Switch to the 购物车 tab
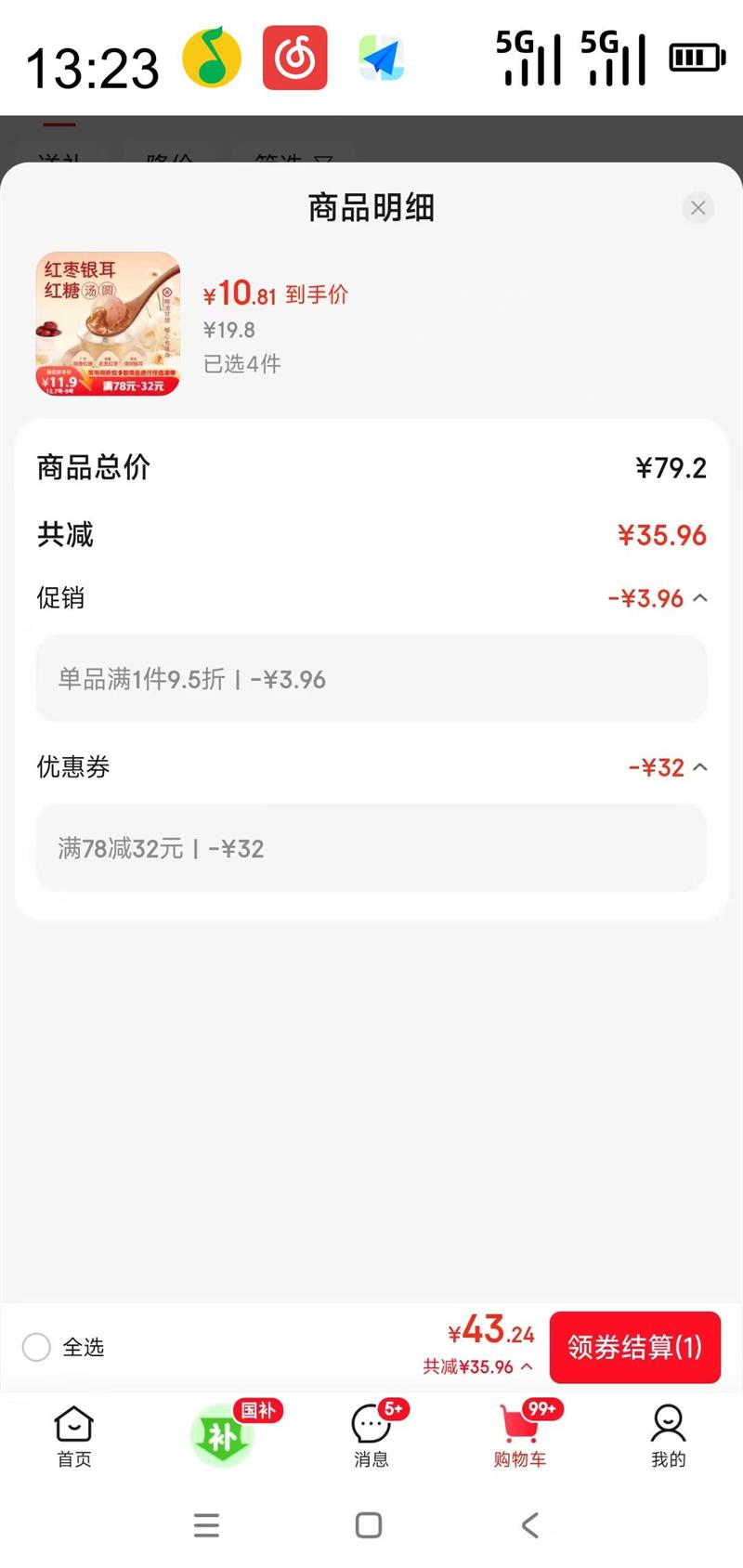The height and width of the screenshot is (1568, 743). 519,1435
